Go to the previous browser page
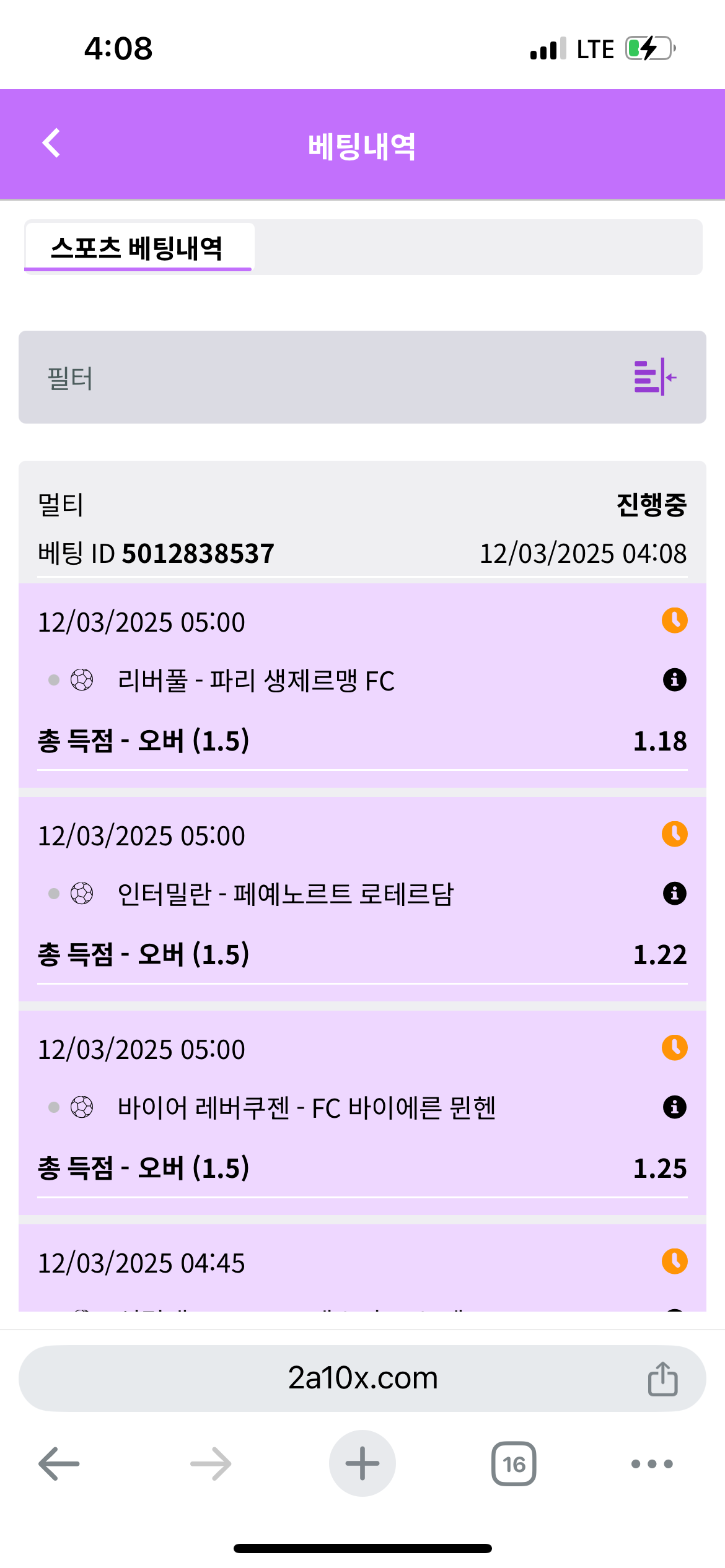 point(59,1464)
